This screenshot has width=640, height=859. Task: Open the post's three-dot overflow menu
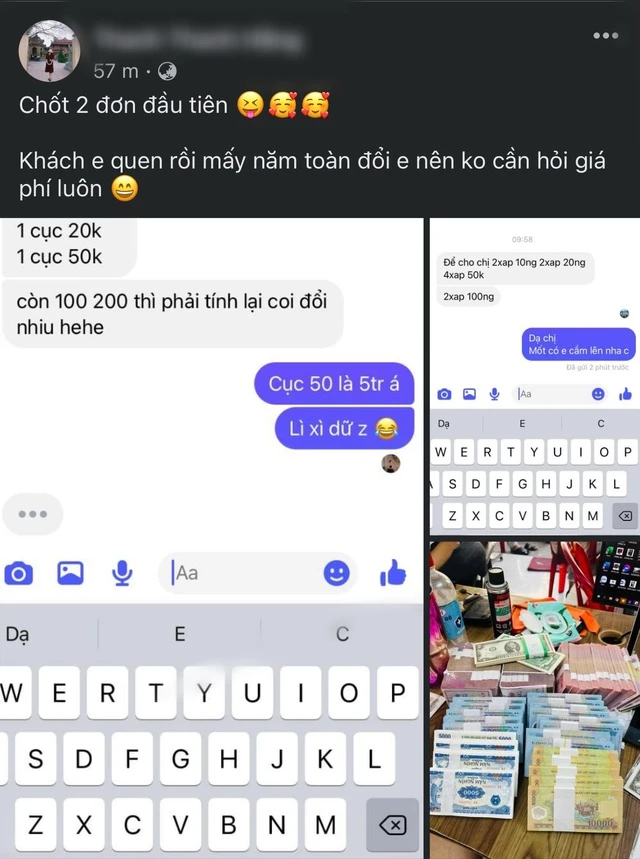coord(605,36)
